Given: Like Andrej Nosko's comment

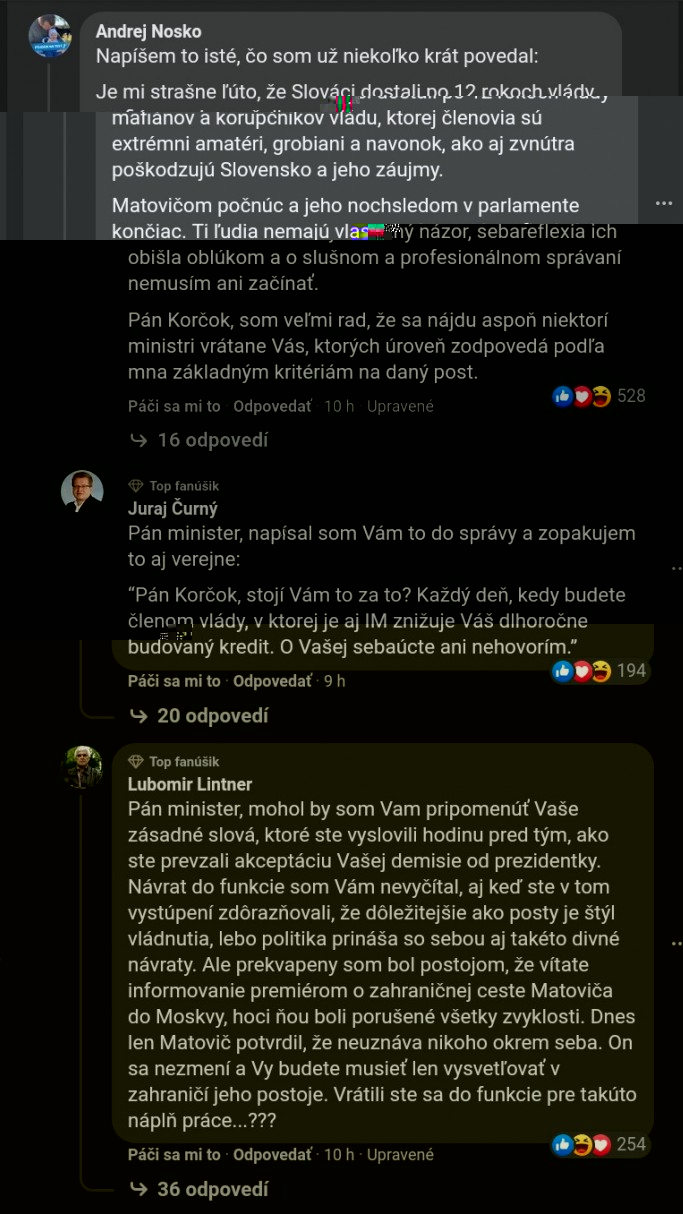Looking at the screenshot, I should click(x=174, y=406).
